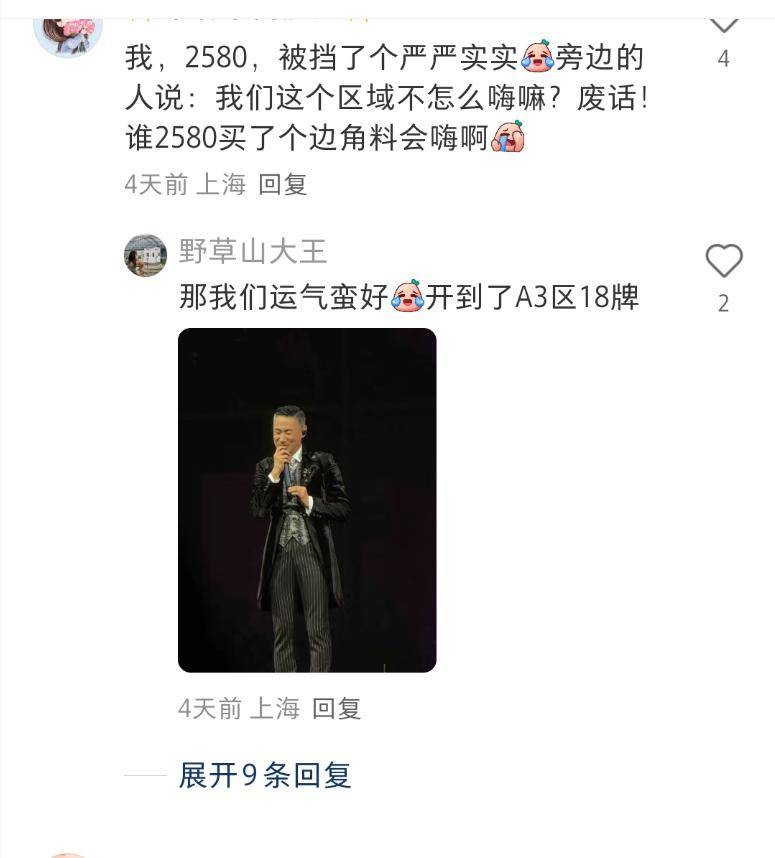
Task: Open the concert photo in 野草山大王's reply
Action: (307, 500)
